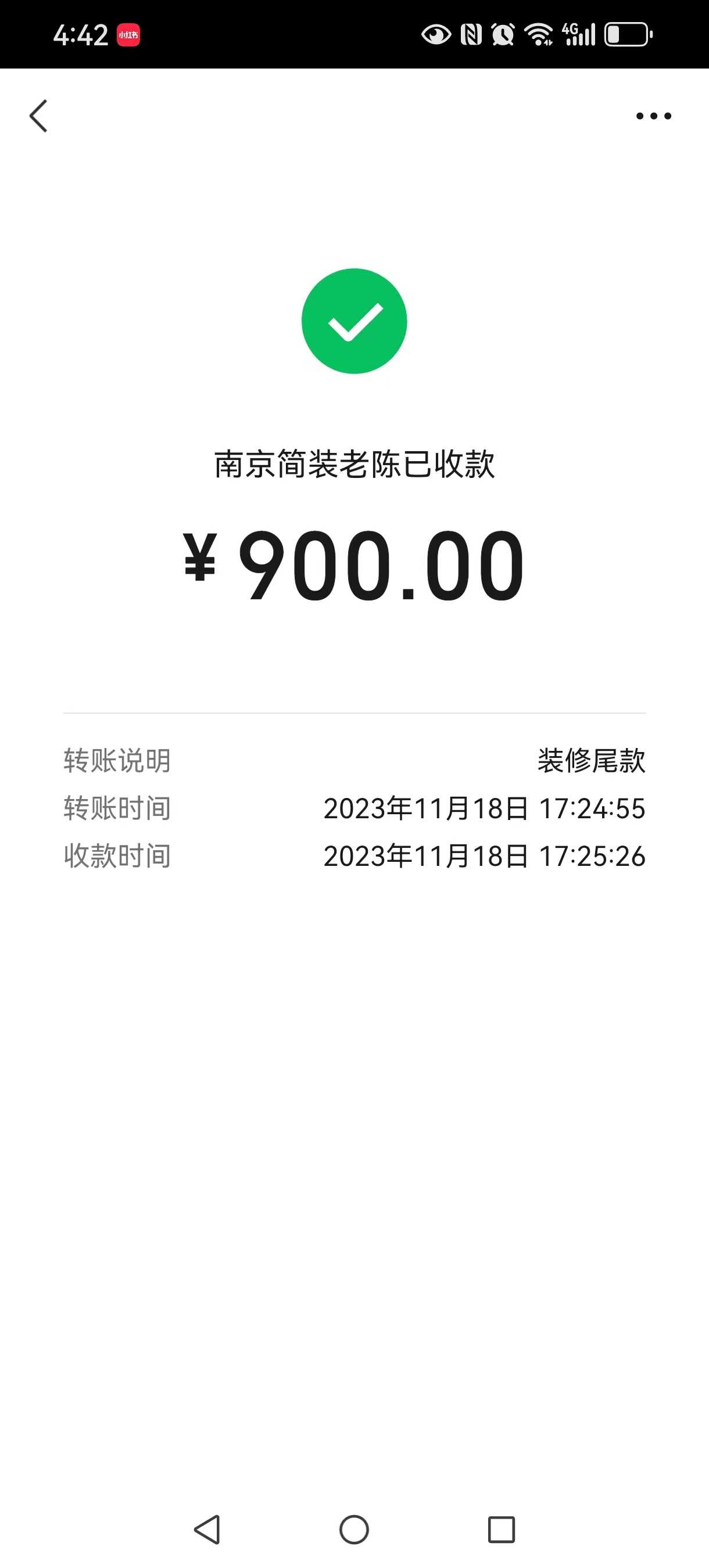Tap the system back triangle button
Image resolution: width=709 pixels, height=1568 pixels.
(207, 1529)
